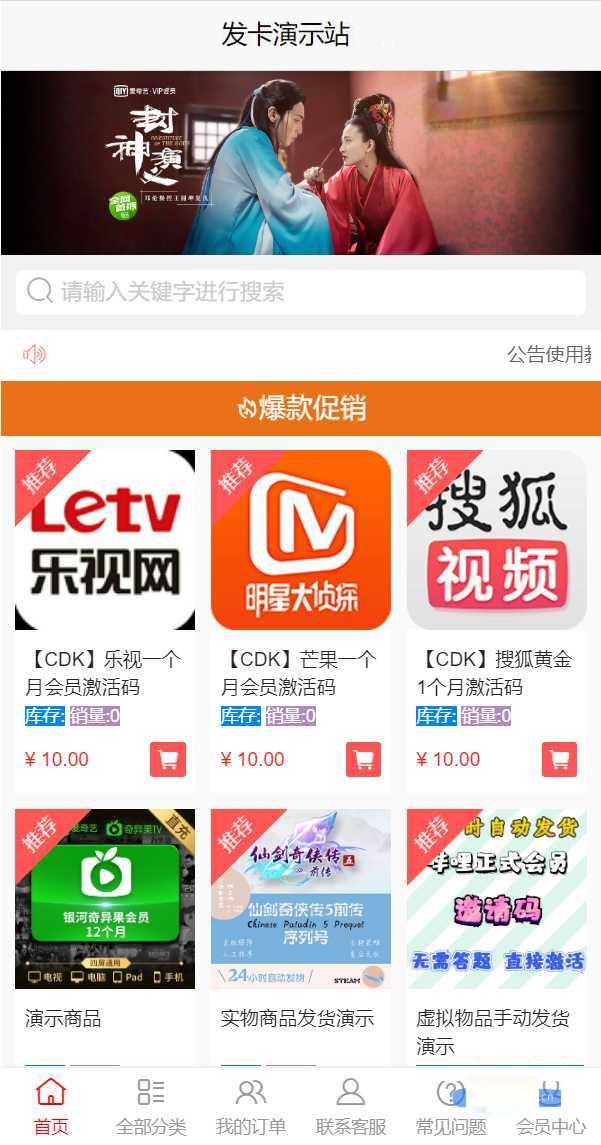Add the 搜狐黄金 activation code to cart
Image resolution: width=601 pixels, height=1145 pixels.
tap(560, 759)
